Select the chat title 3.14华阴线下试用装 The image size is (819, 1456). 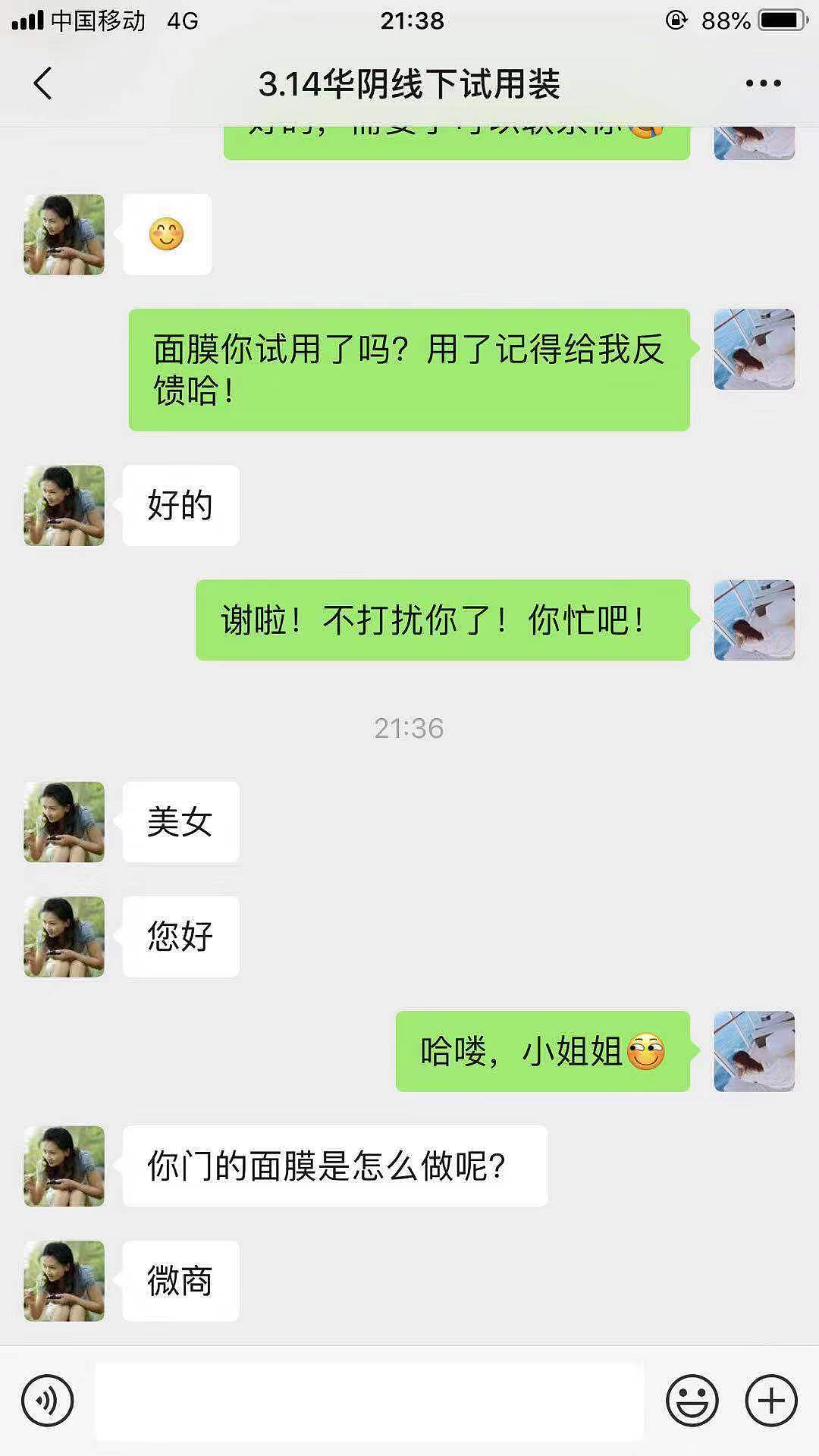409,85
